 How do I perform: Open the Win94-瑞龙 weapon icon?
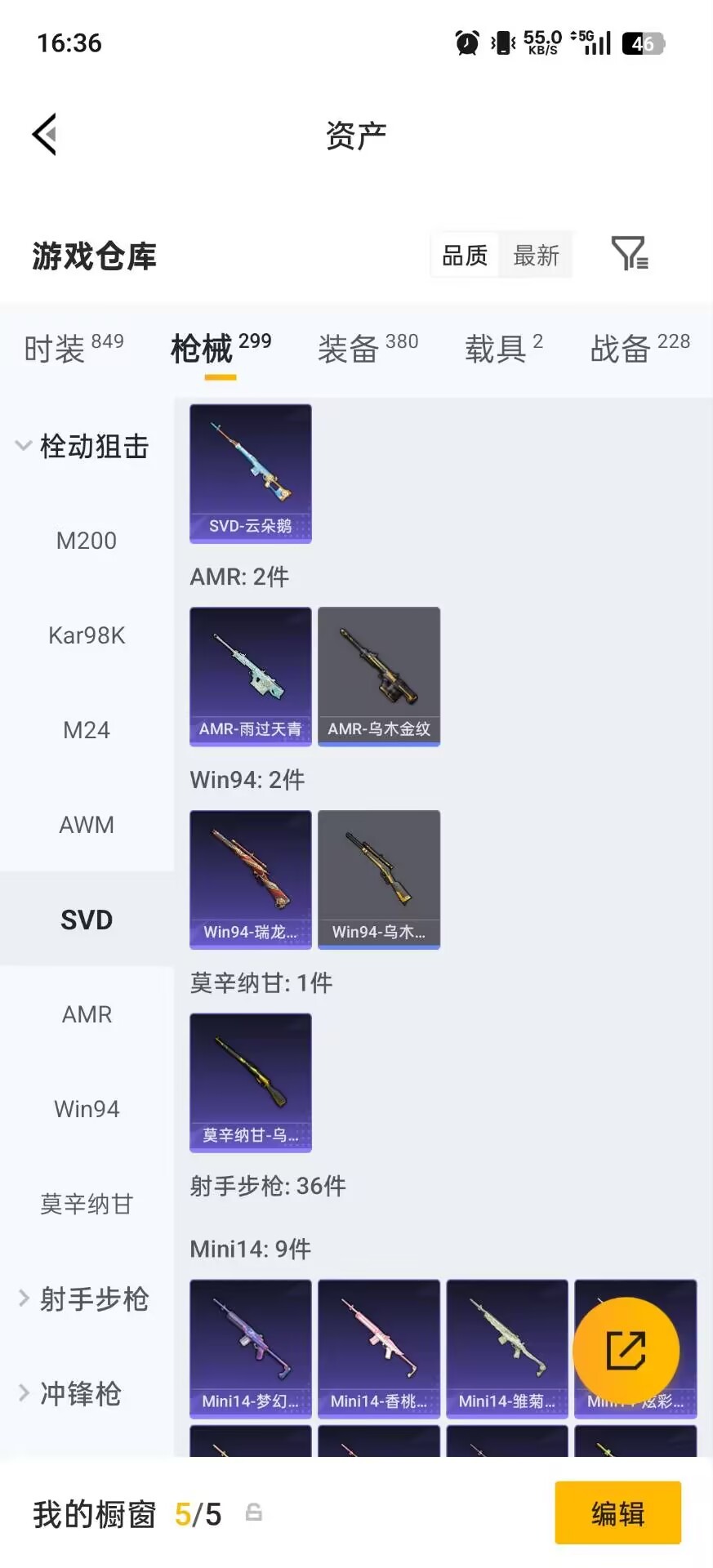250,880
